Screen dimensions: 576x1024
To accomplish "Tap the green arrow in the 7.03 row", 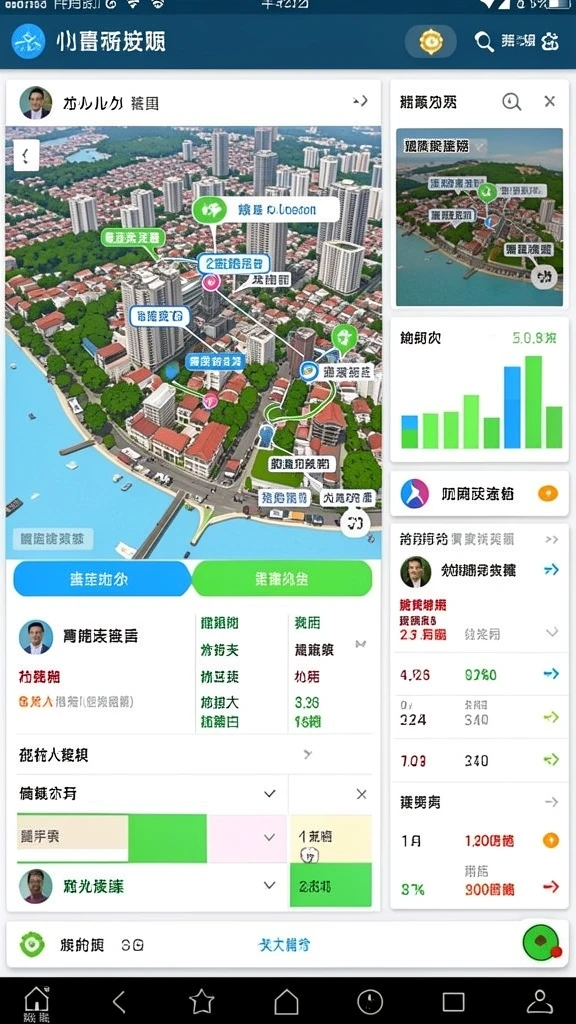I will point(551,760).
